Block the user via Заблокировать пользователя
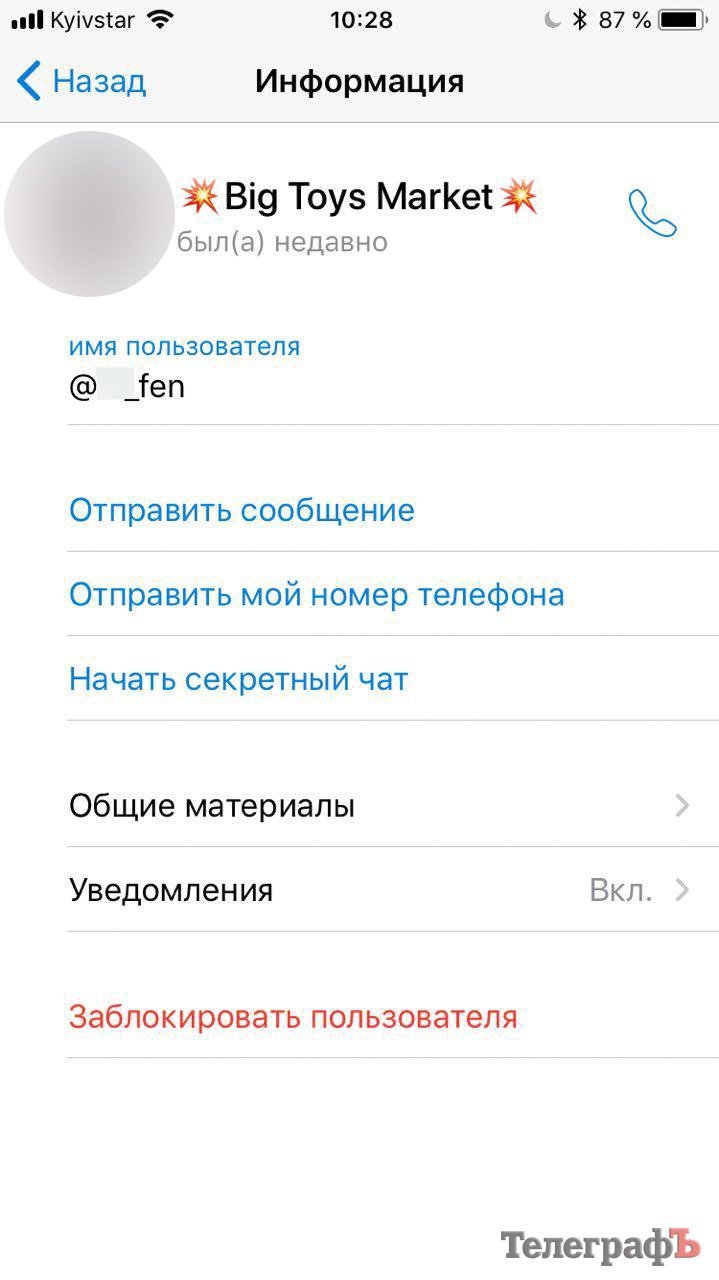Viewport: 719px width, 1280px height. point(292,1017)
